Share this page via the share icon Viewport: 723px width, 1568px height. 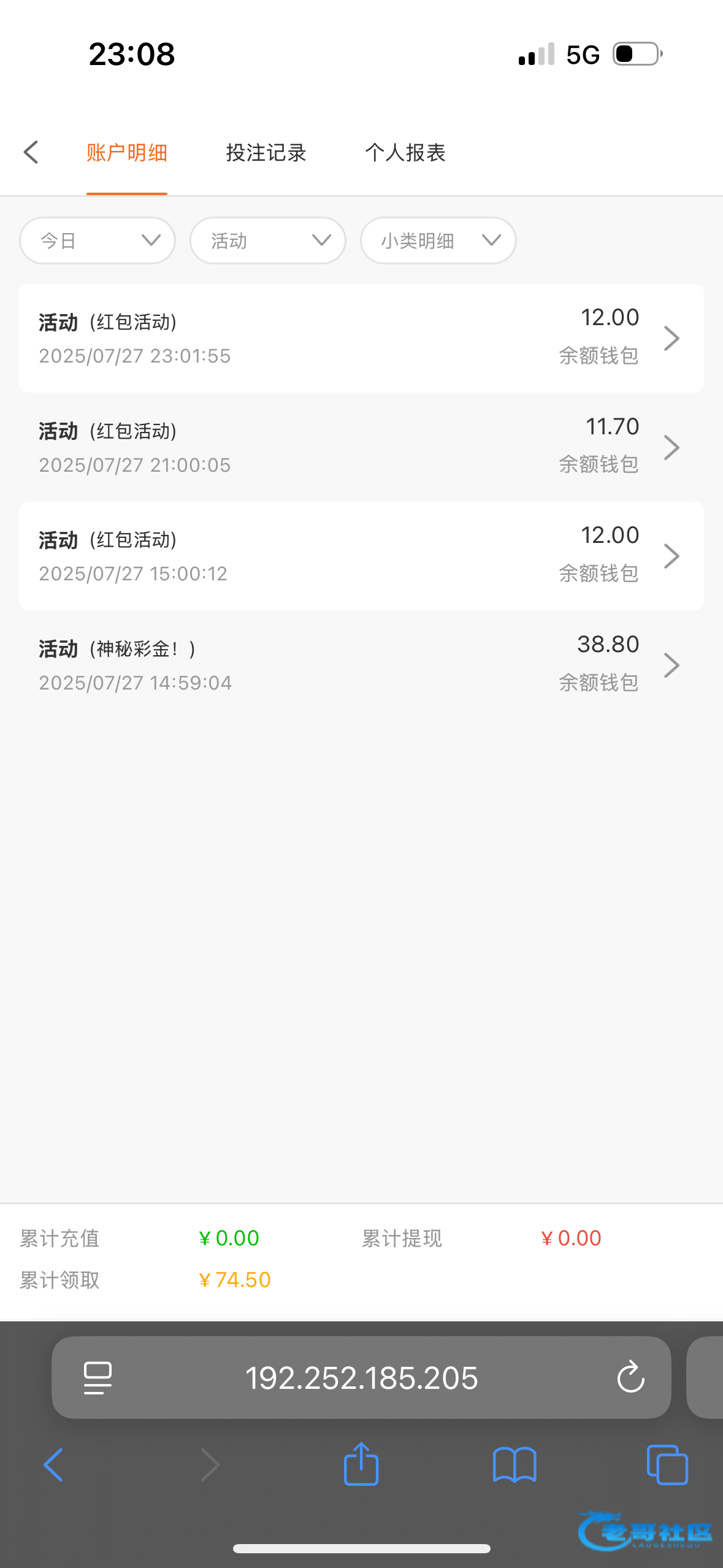361,1464
